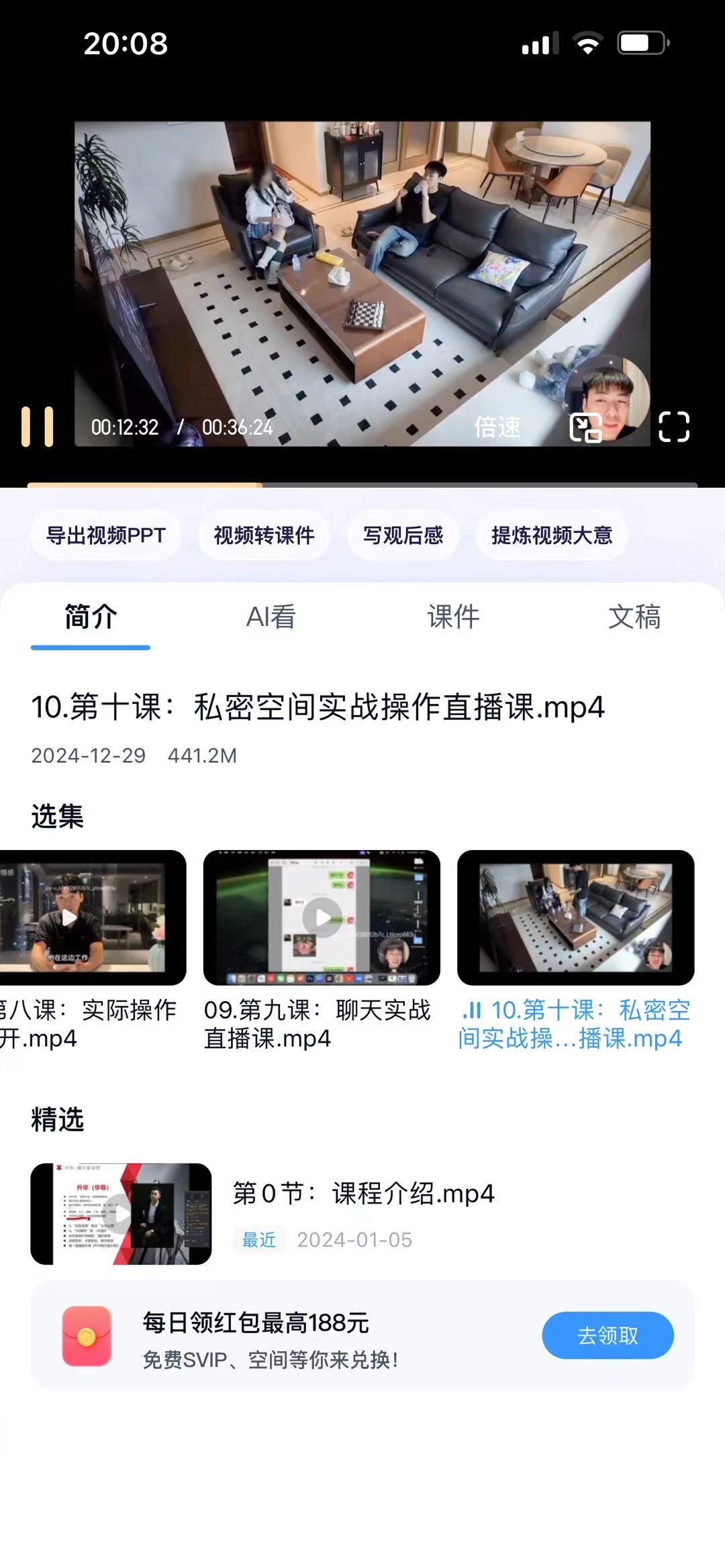
Task: Select the 10.第十课 episode in 选集
Action: pyautogui.click(x=575, y=917)
